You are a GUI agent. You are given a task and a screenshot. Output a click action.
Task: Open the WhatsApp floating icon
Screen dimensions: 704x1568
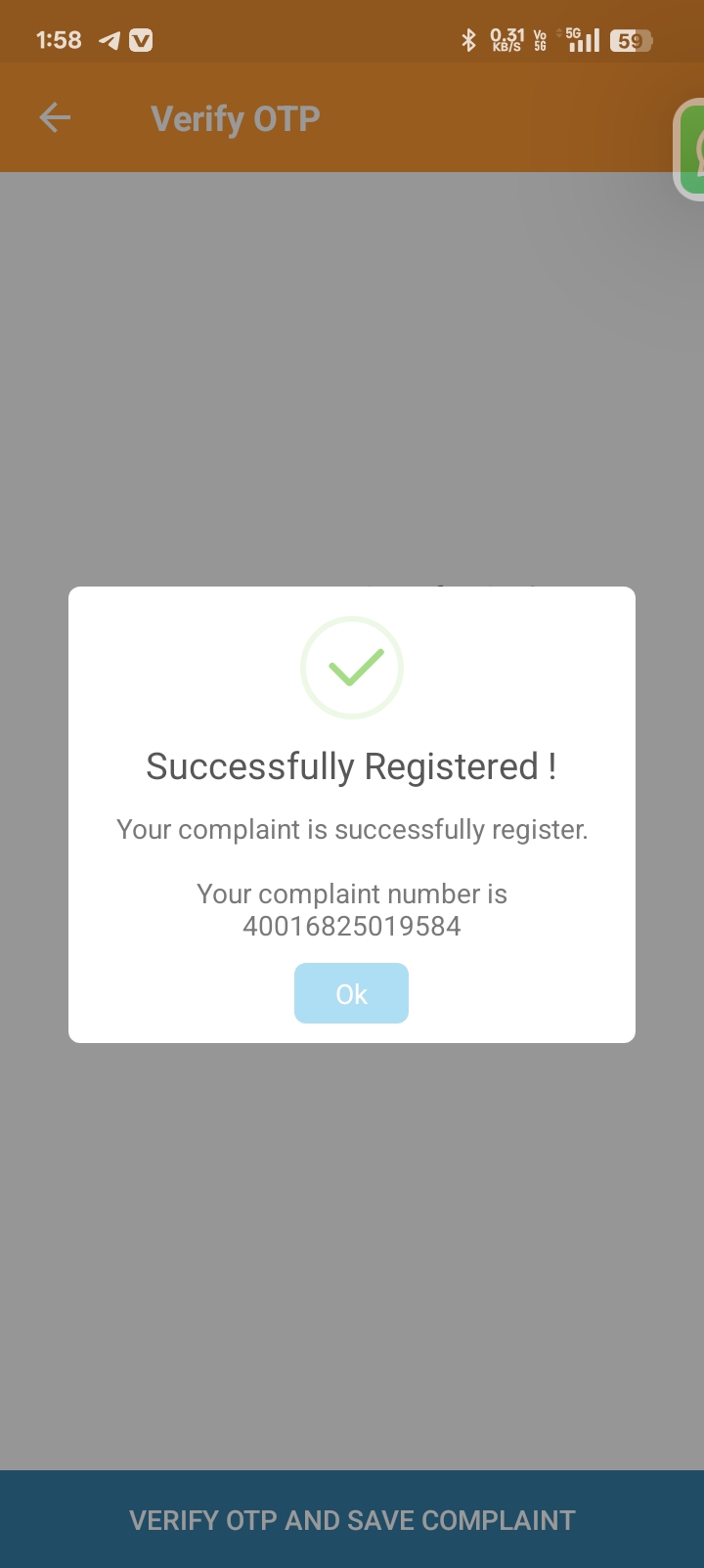tap(692, 150)
